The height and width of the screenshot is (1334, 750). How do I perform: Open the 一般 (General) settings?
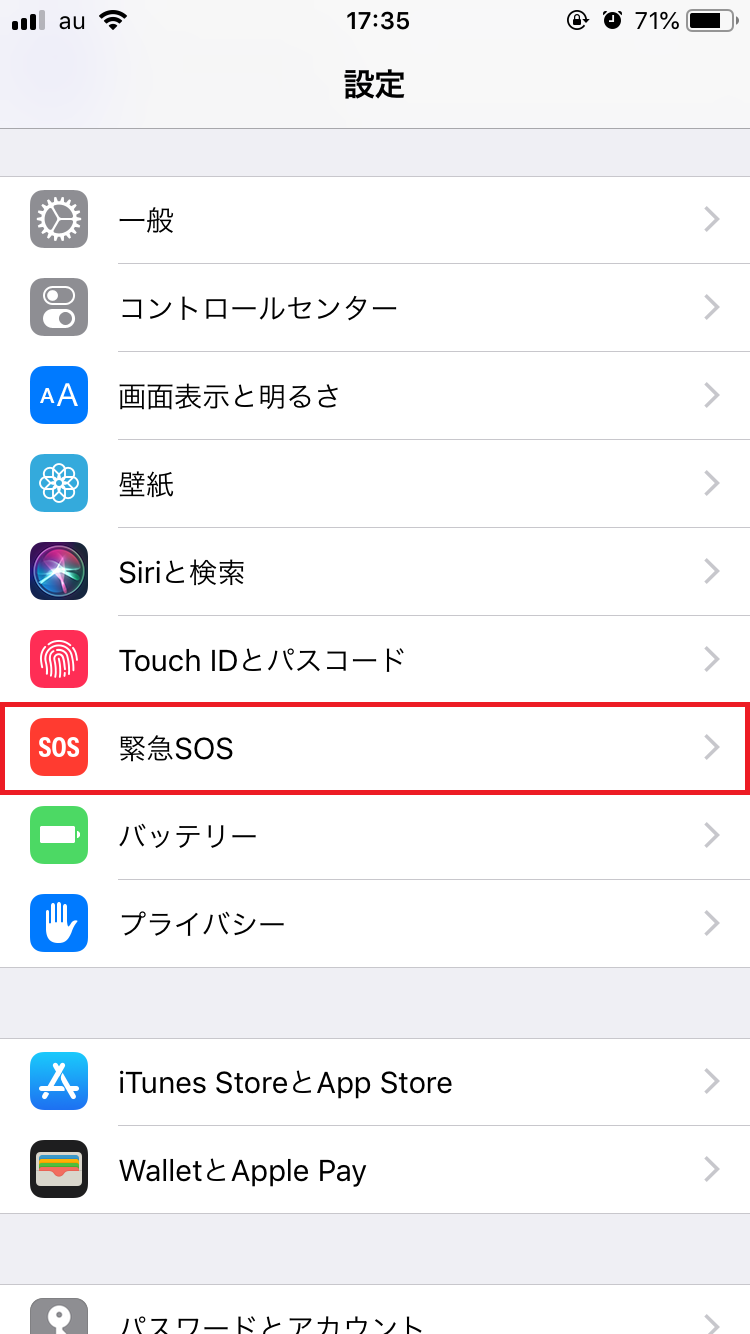click(375, 220)
